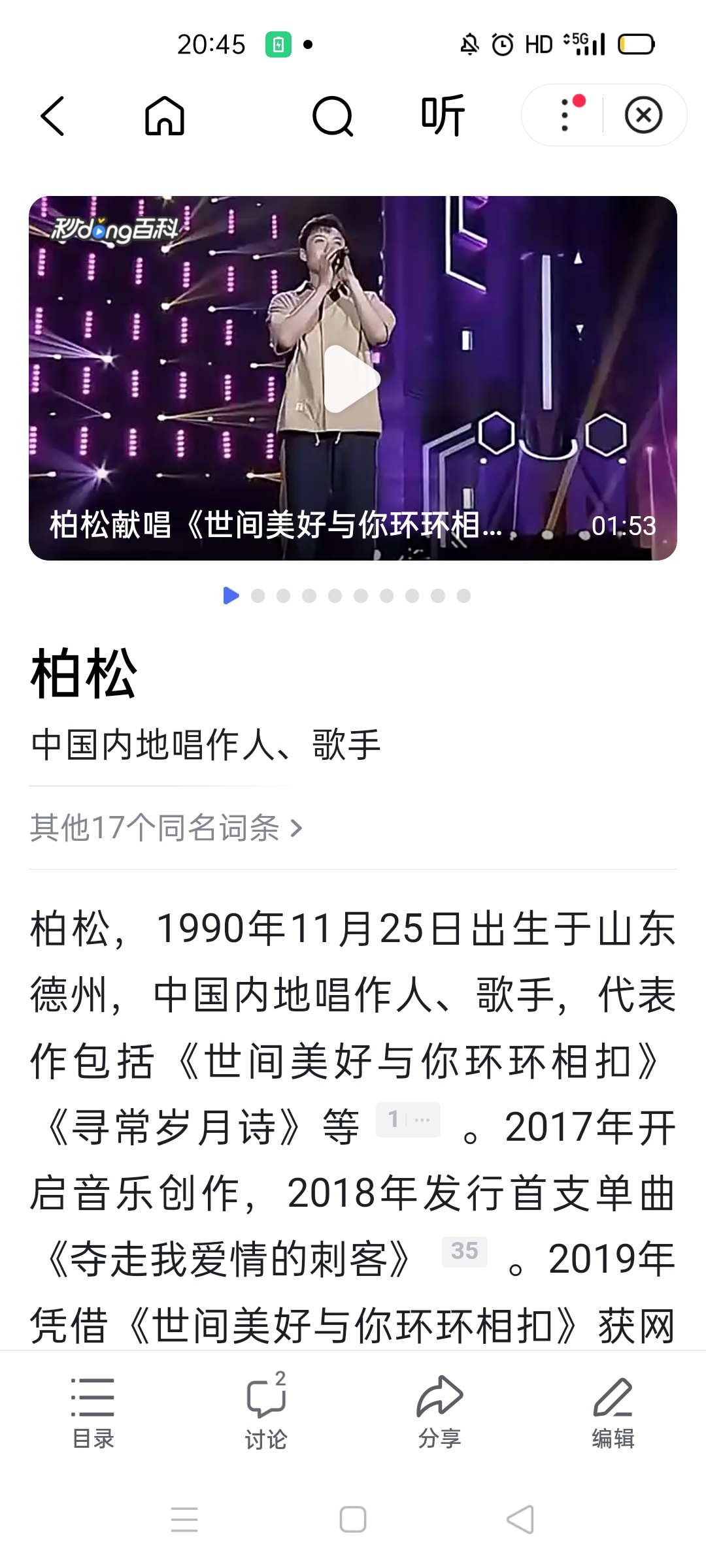
Task: Close the mini program with X
Action: (x=643, y=116)
